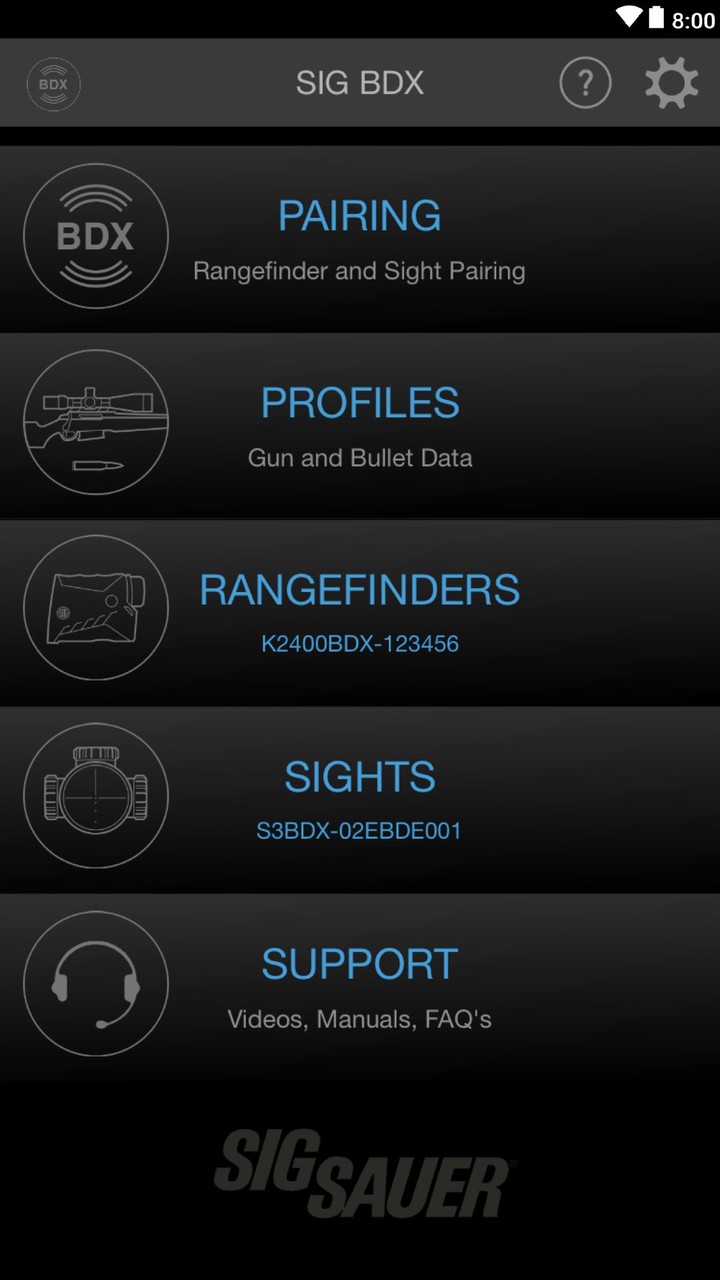Open SUPPORT for Videos and Manuals

point(360,963)
